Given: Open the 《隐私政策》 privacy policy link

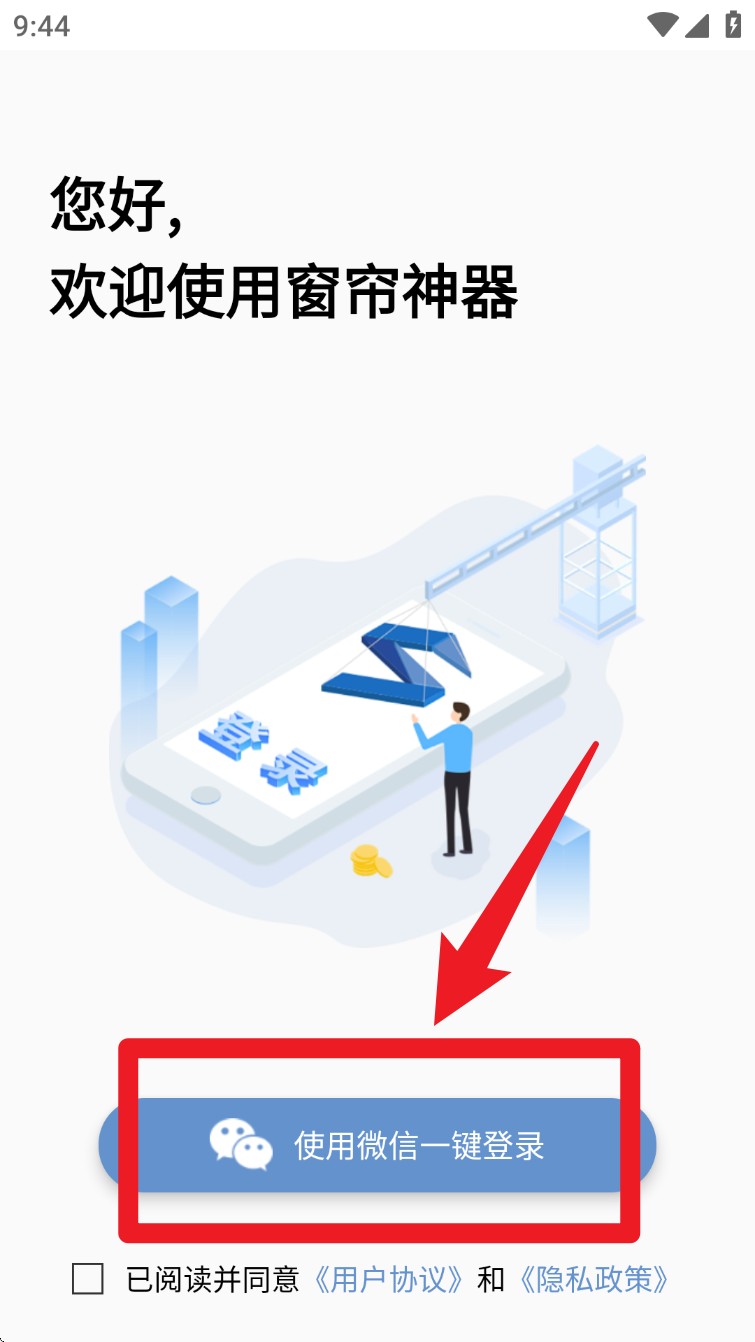Looking at the screenshot, I should point(594,1279).
